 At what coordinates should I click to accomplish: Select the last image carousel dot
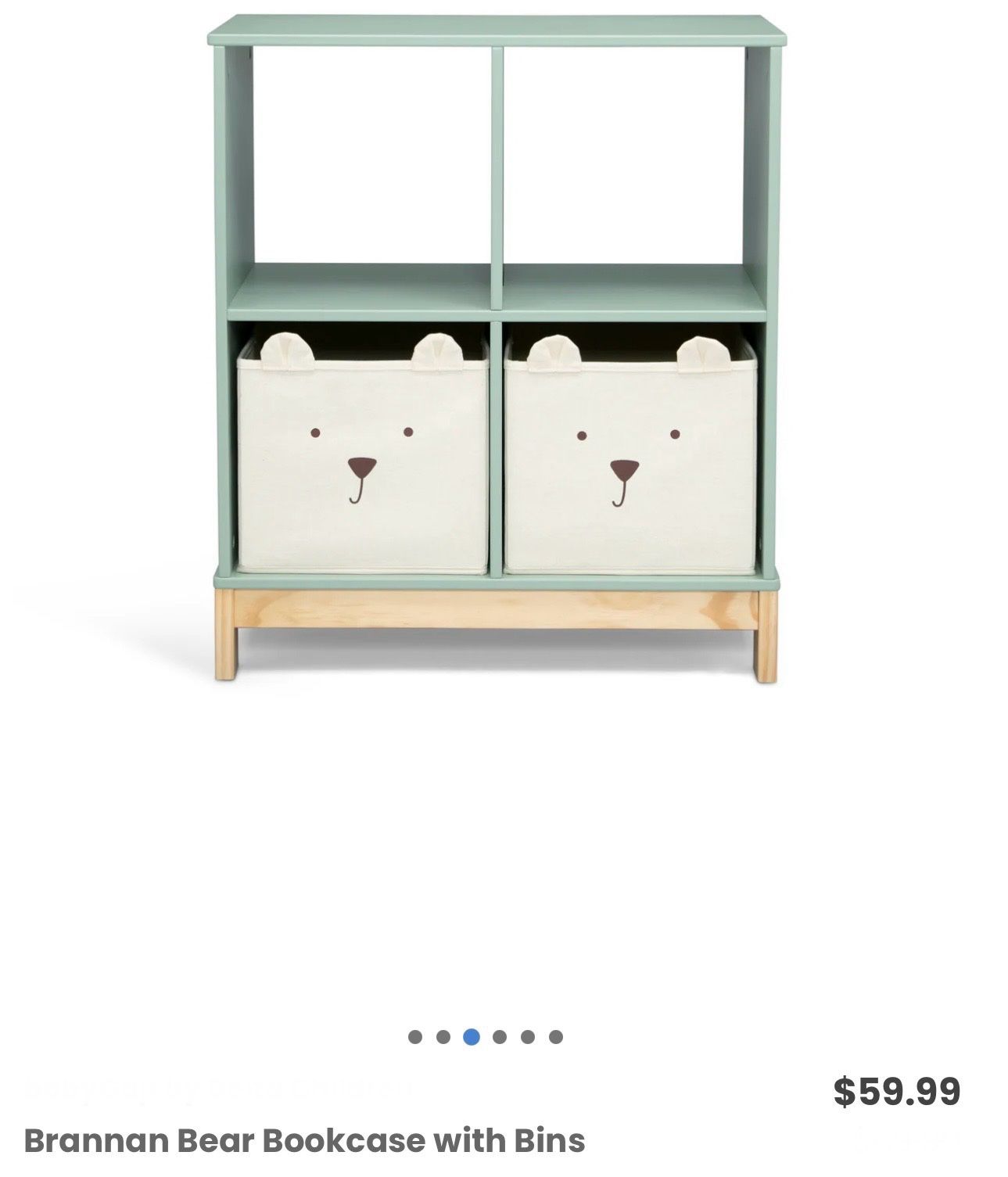(x=555, y=1037)
